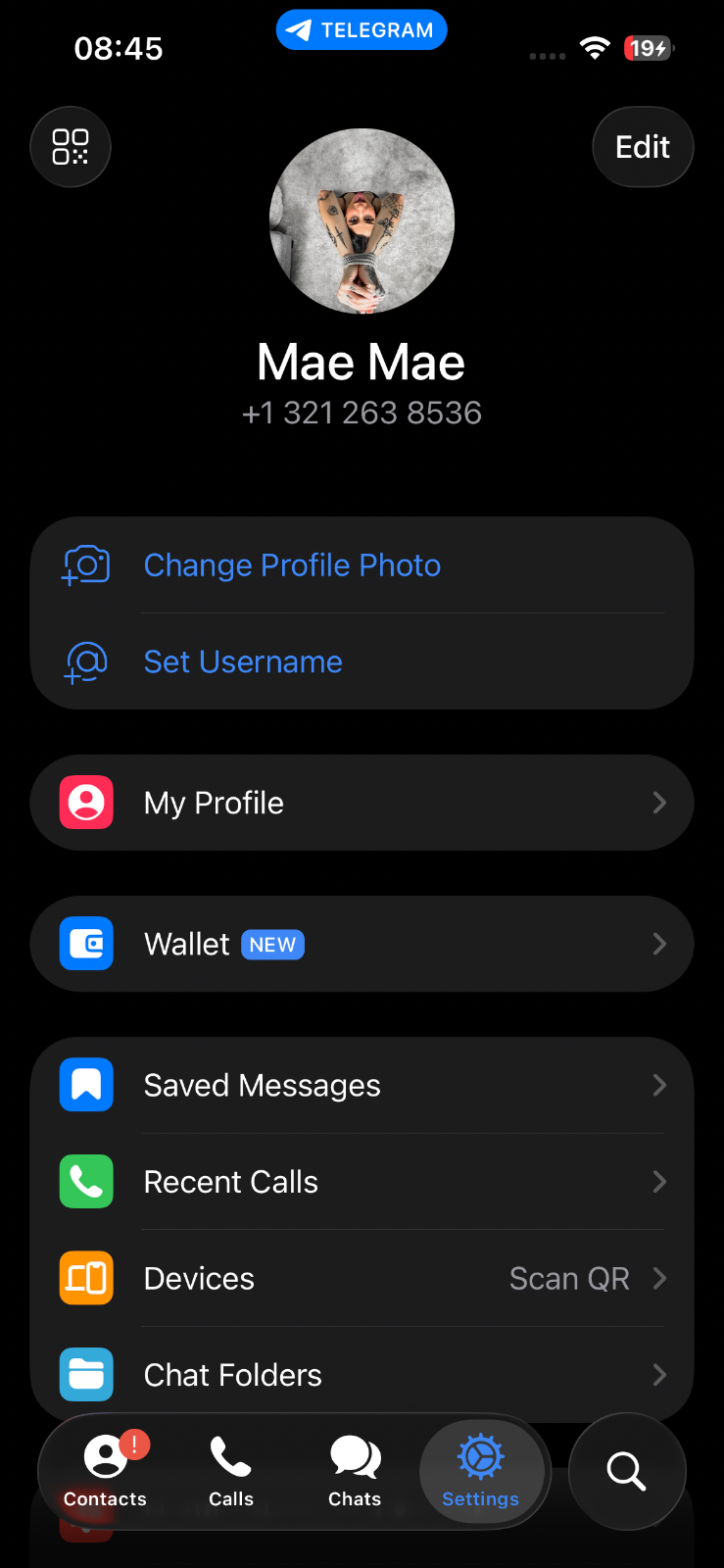
Task: Choose Set Username
Action: (243, 662)
